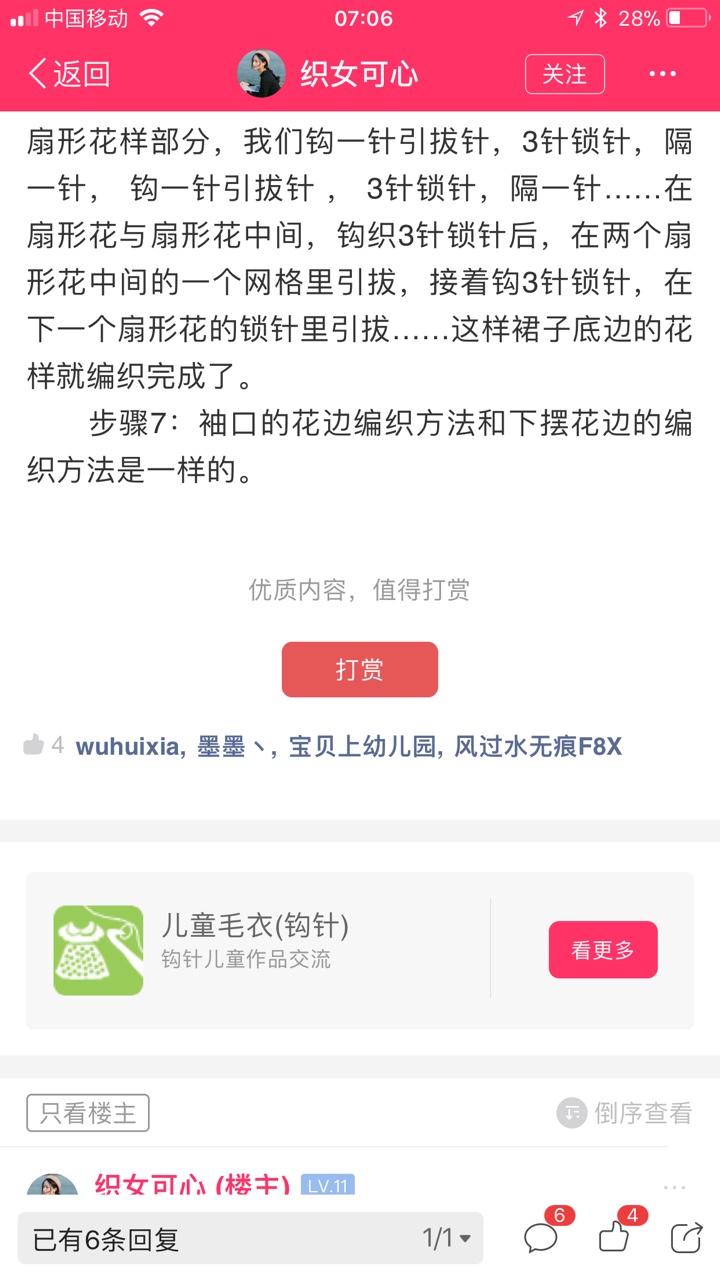720x1280 pixels.
Task: Share this post
Action: (x=686, y=1238)
